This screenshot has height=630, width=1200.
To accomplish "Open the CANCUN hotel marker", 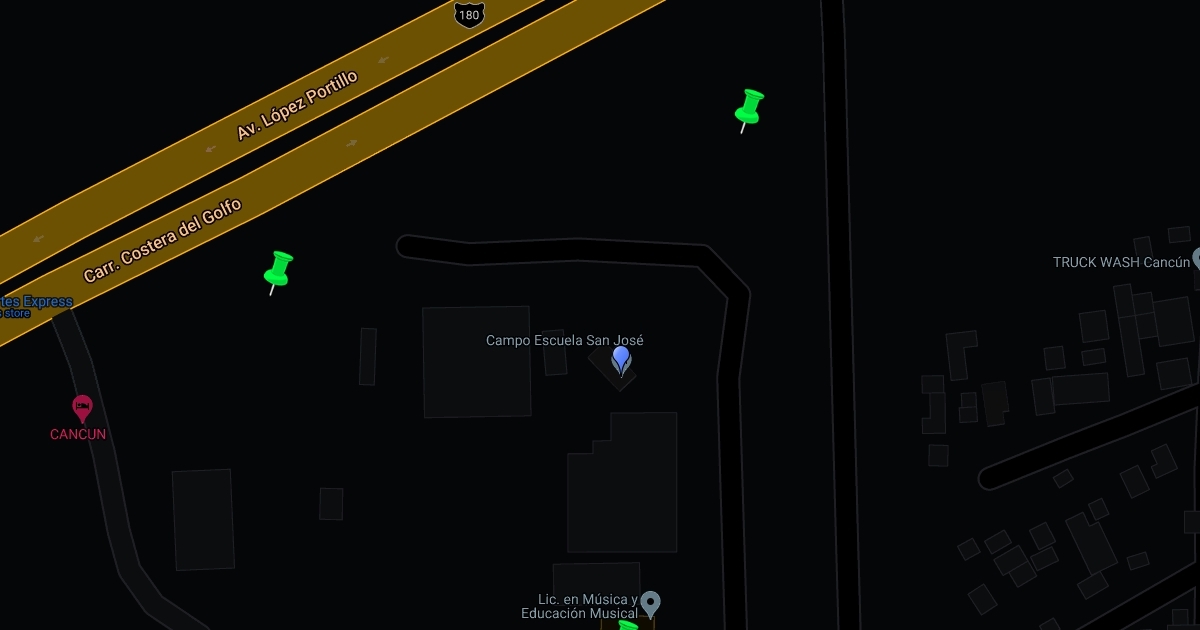I will (82, 408).
